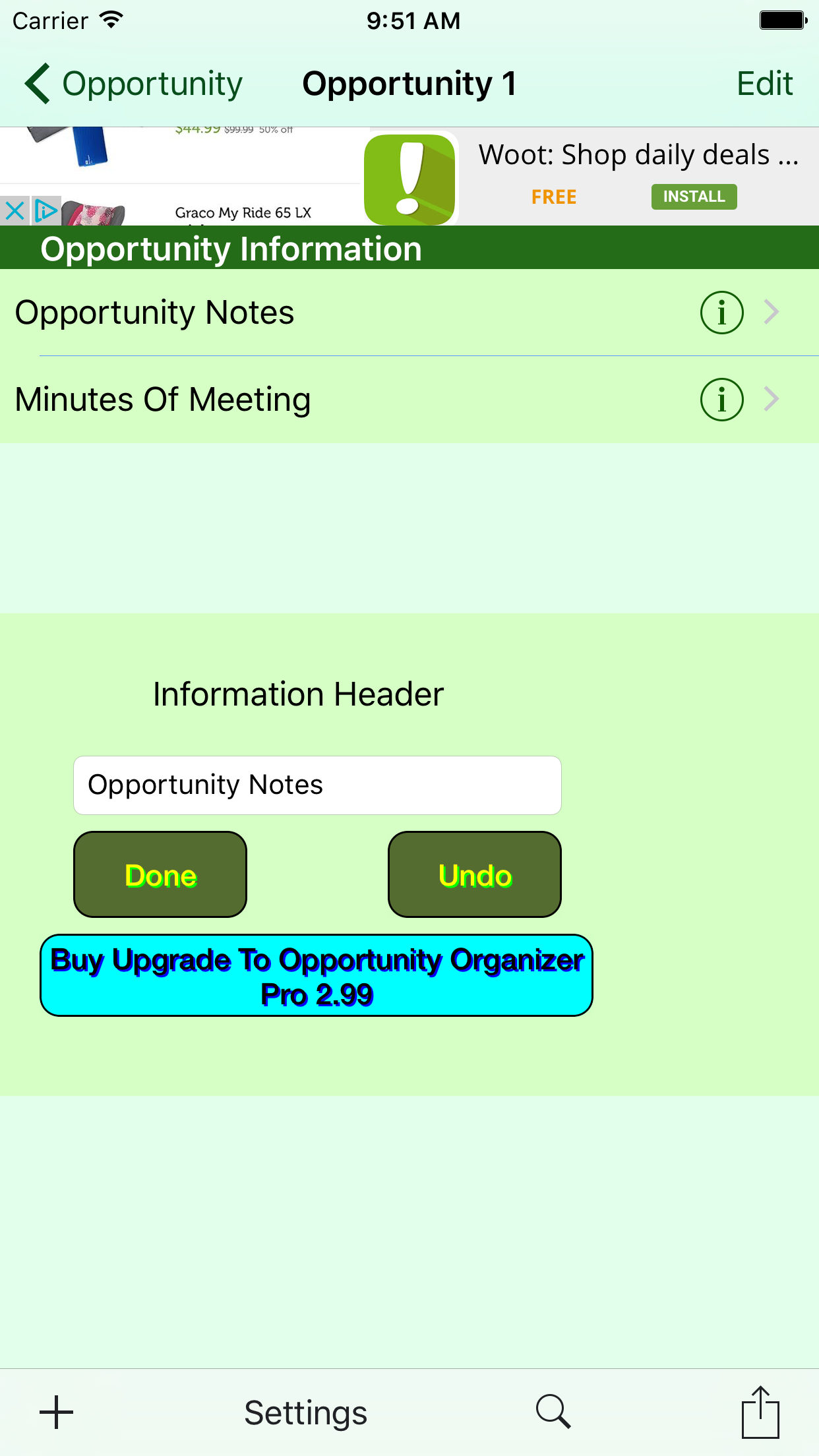Screen dimensions: 819x1456
Task: Edit the Information Header text field
Action: pos(317,785)
